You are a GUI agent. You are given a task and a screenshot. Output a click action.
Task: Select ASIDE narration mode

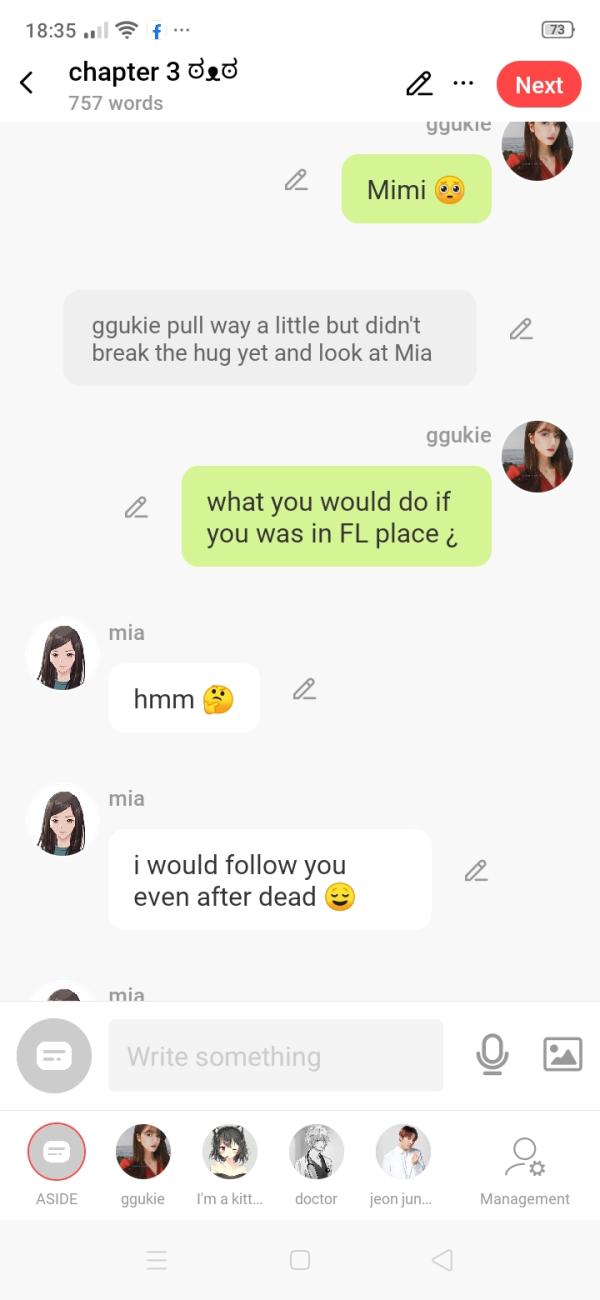click(56, 1152)
